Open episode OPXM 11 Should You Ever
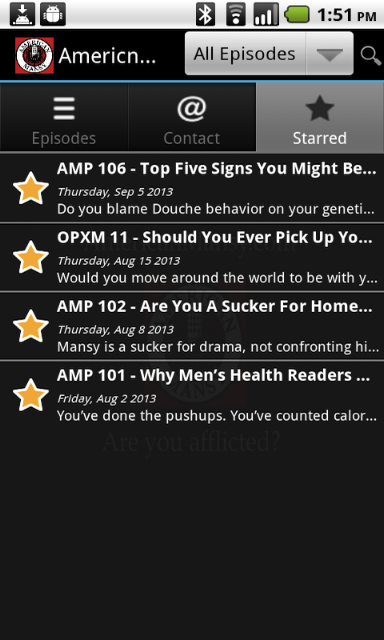 click(x=192, y=257)
